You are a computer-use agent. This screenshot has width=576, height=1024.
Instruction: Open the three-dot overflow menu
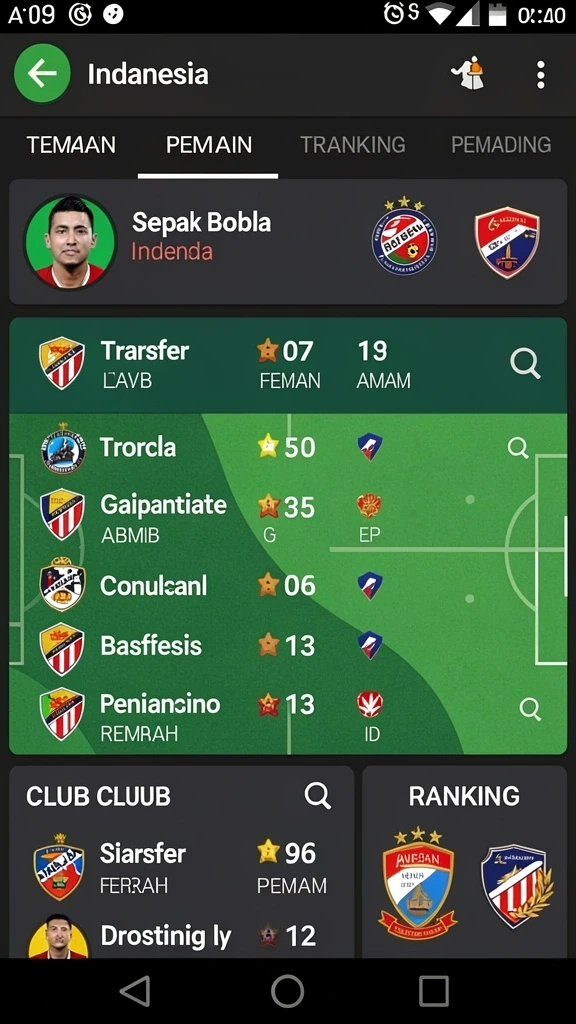tap(540, 74)
